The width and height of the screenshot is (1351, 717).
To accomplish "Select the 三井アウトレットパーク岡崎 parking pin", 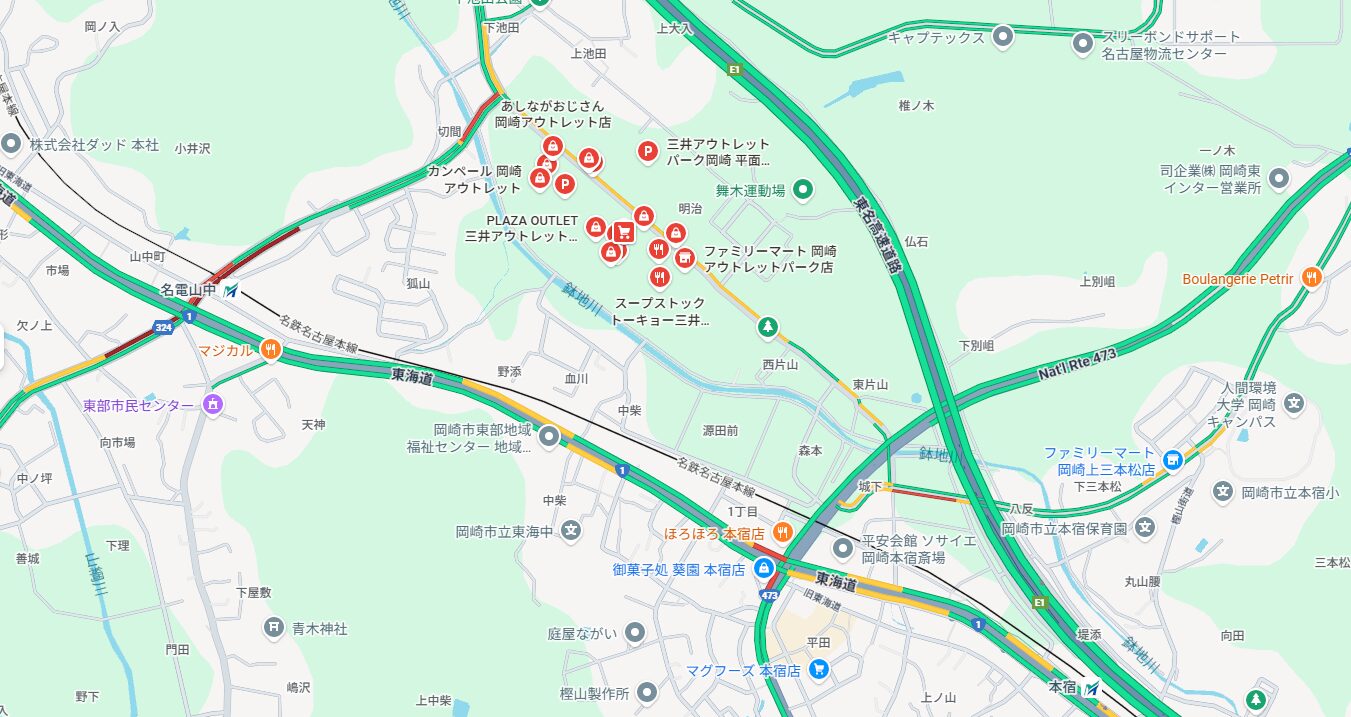I will pos(648,152).
